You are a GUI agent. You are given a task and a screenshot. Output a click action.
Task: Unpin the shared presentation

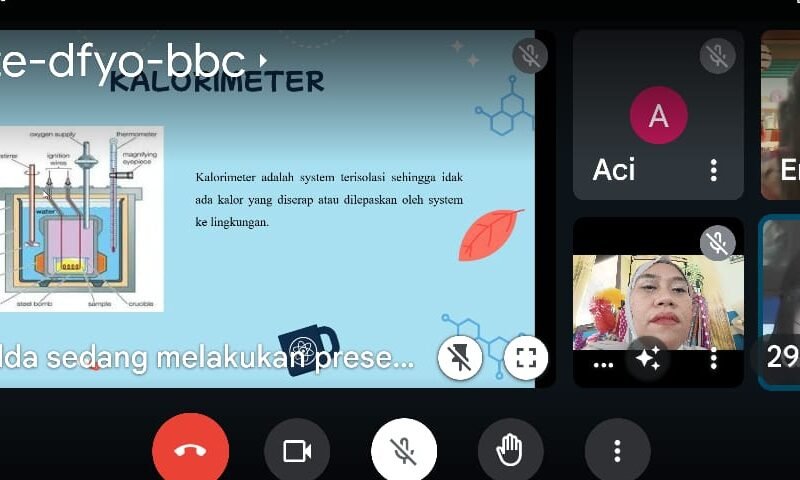460,357
